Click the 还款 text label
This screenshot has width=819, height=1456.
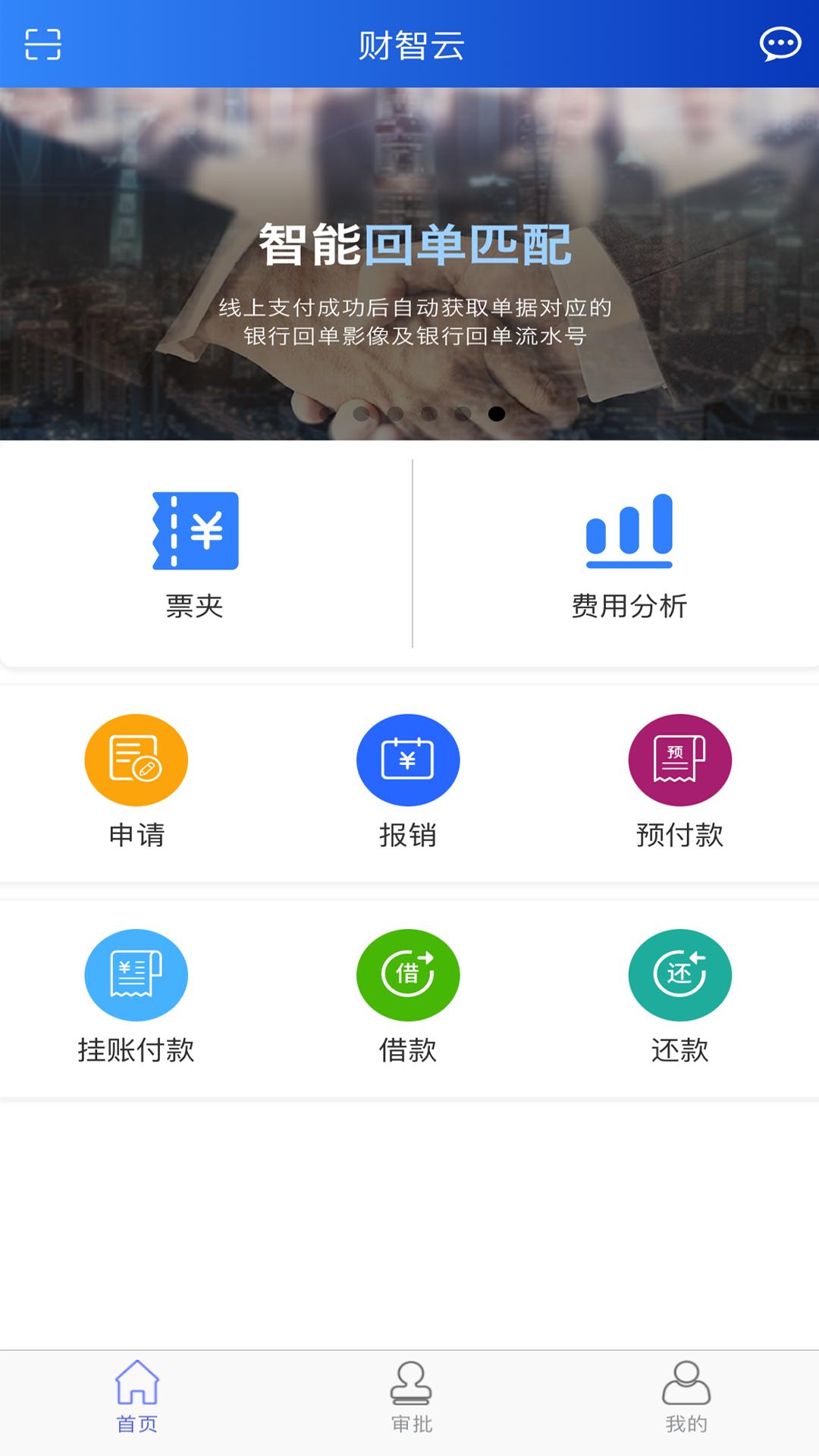pos(680,1051)
